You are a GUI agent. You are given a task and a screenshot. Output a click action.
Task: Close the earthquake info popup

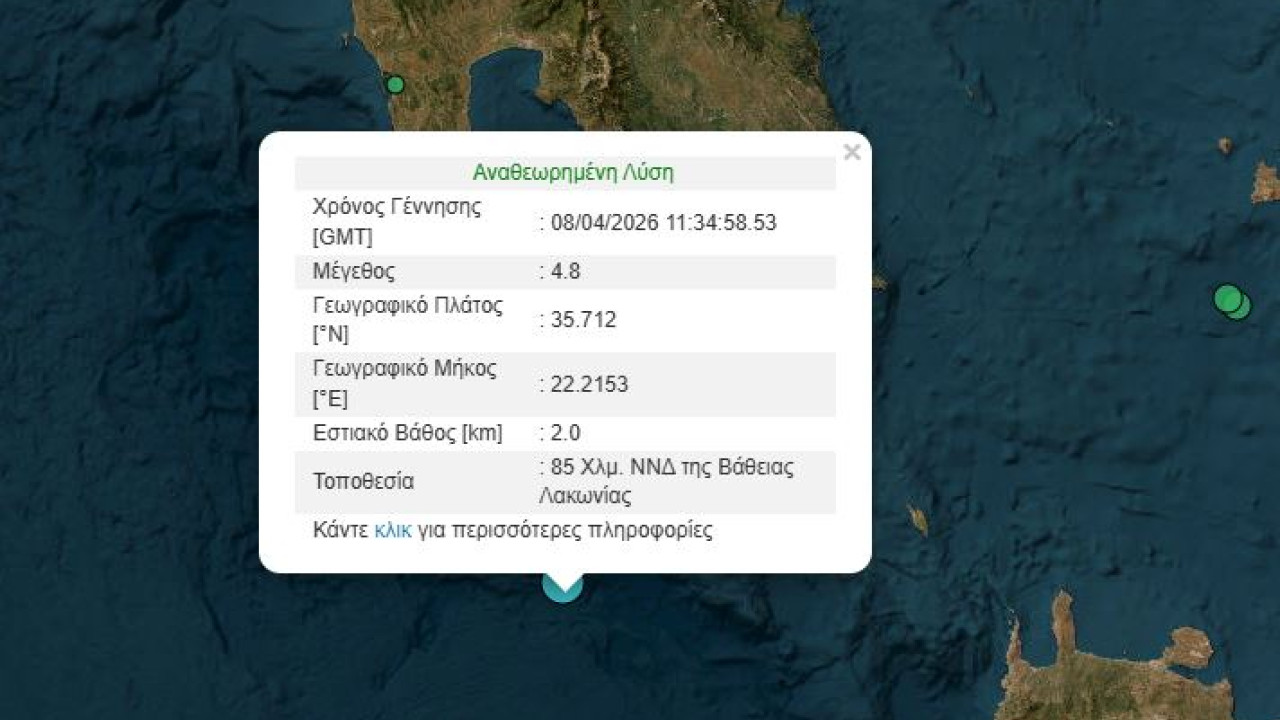(x=851, y=152)
